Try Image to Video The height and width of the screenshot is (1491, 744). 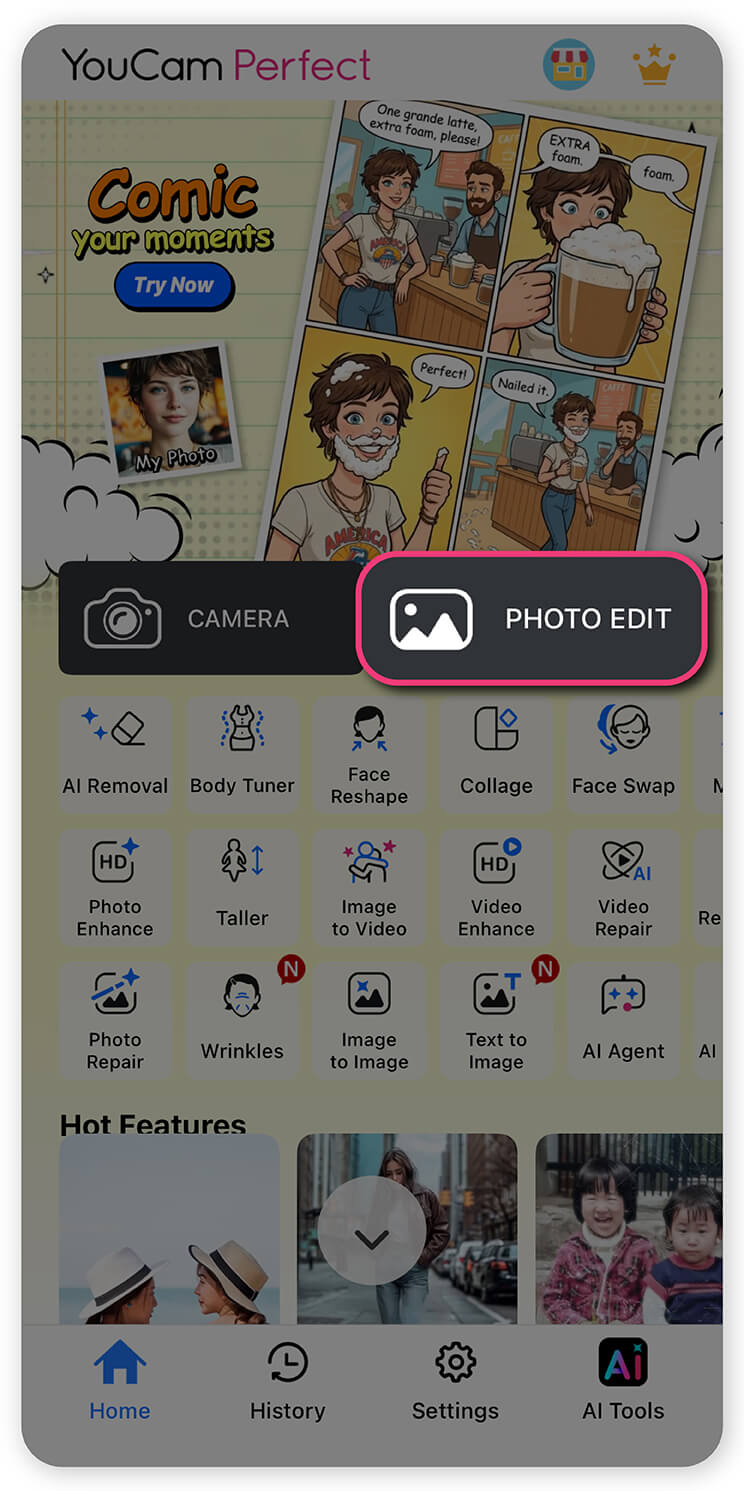(x=369, y=887)
